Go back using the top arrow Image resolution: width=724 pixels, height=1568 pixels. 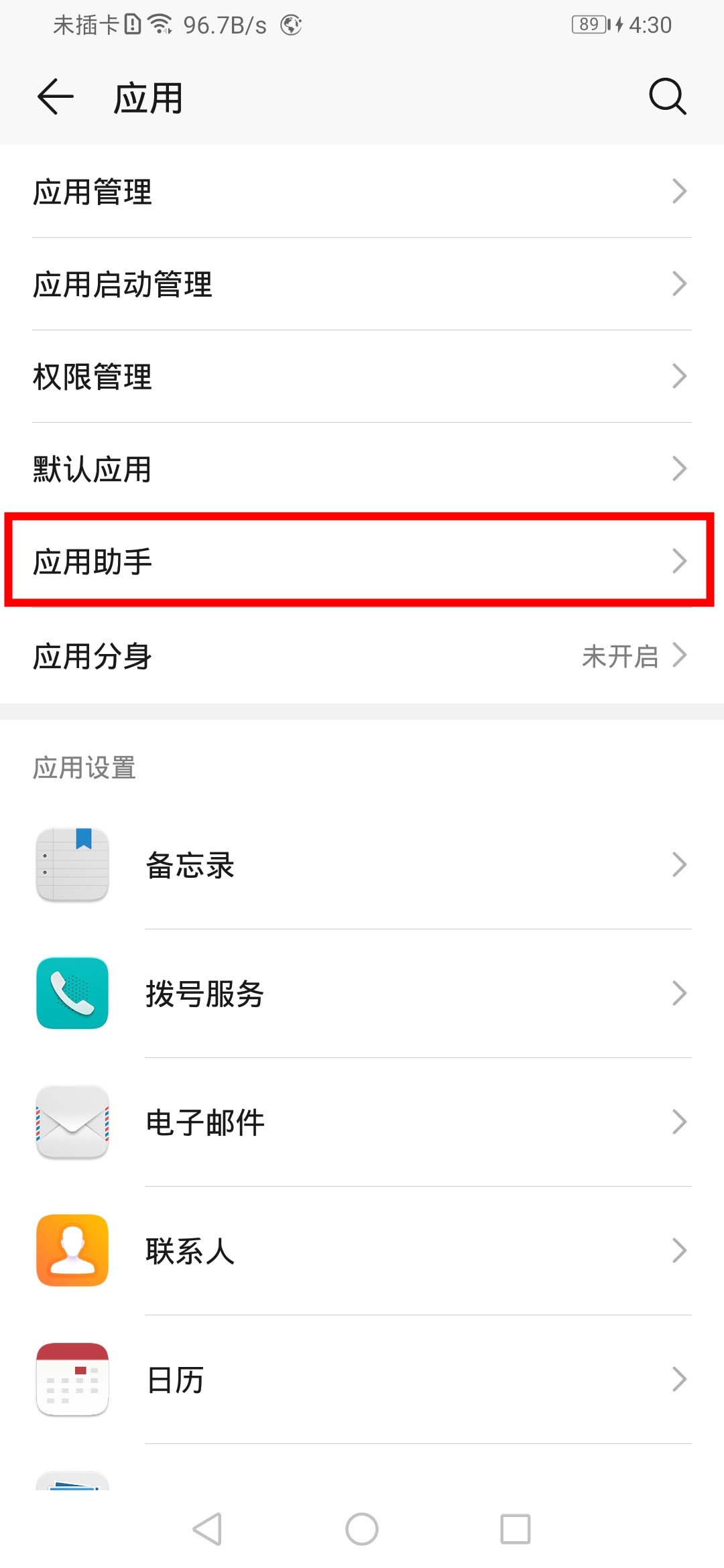pyautogui.click(x=55, y=97)
